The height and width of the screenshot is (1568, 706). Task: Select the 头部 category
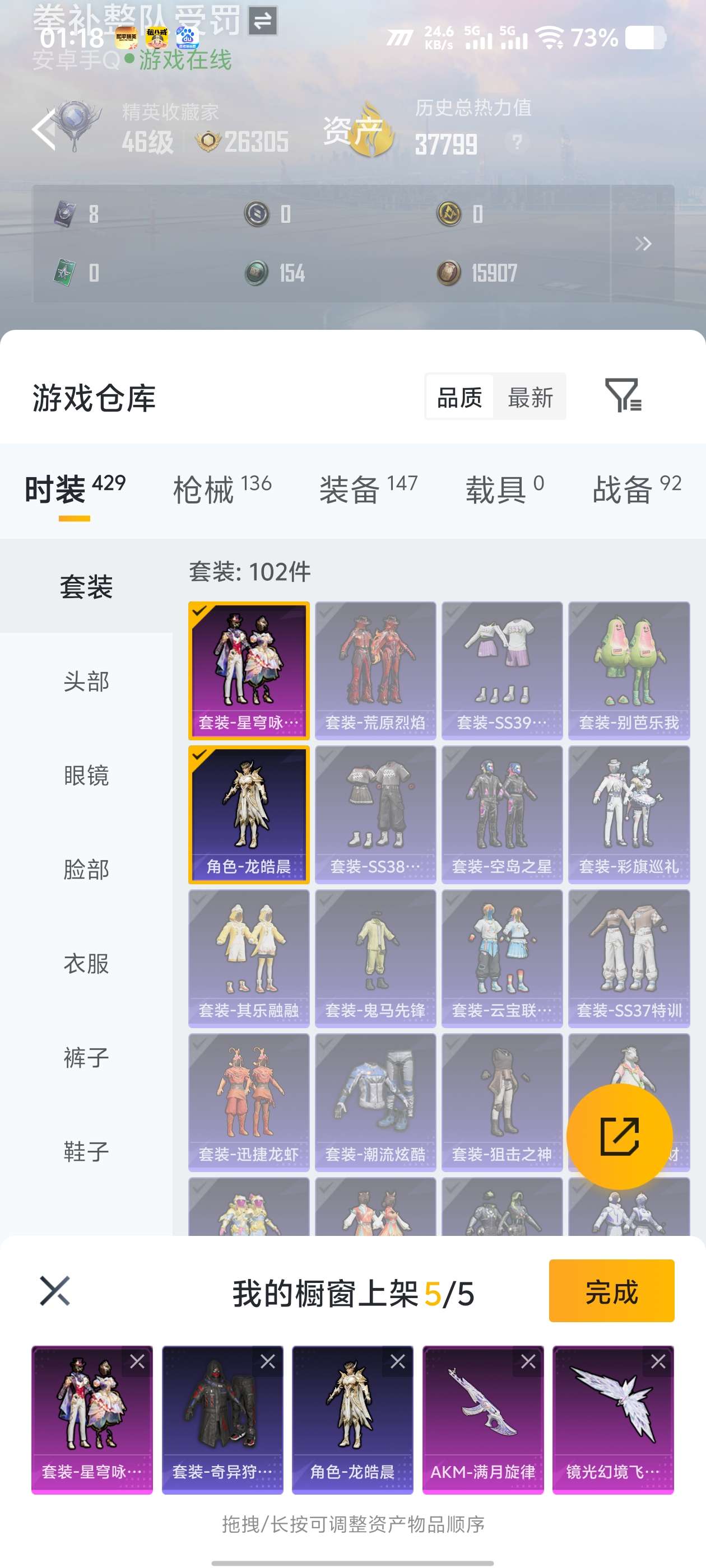coord(86,681)
